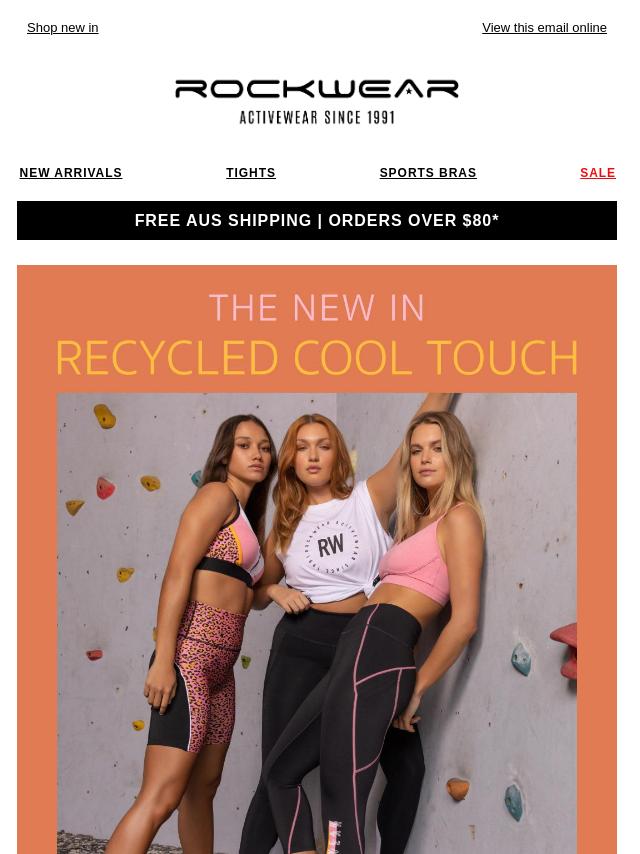
Task: Open the Tights category
Action: point(251,173)
